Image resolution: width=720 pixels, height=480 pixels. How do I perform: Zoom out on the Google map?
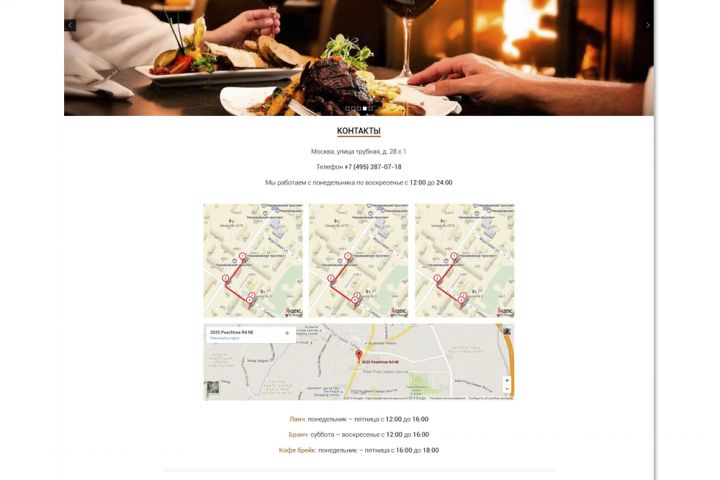pyautogui.click(x=507, y=389)
